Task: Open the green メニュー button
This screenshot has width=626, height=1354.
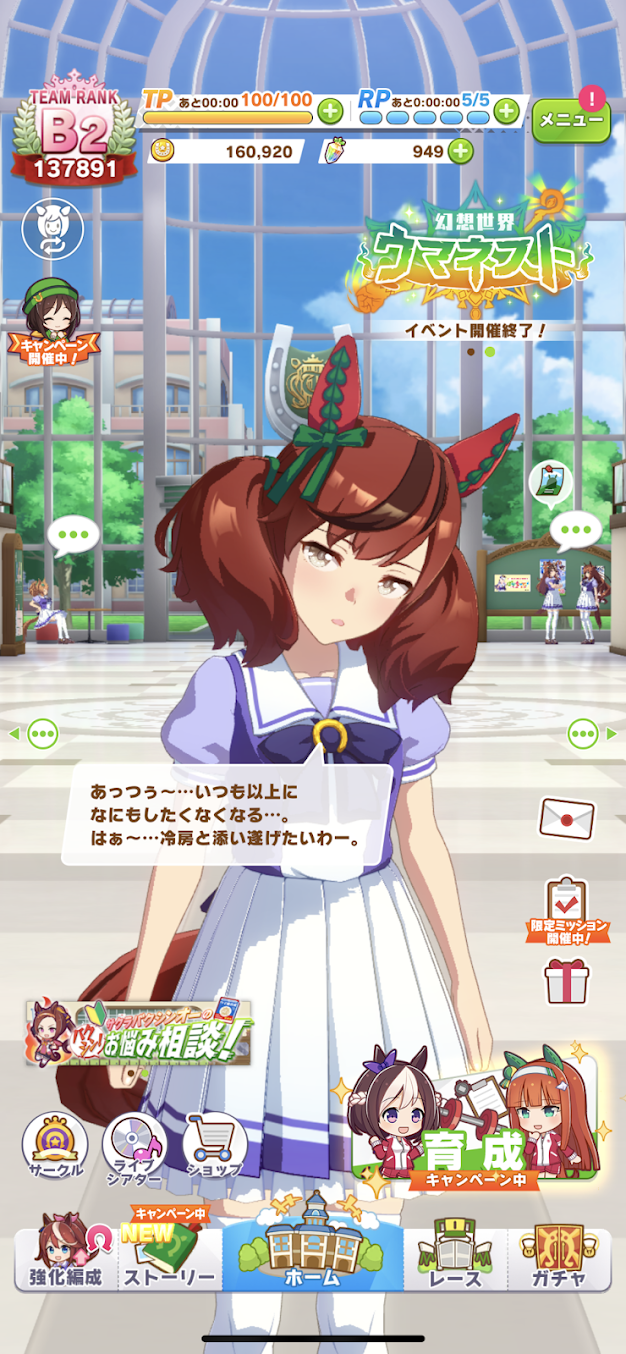Action: [570, 121]
